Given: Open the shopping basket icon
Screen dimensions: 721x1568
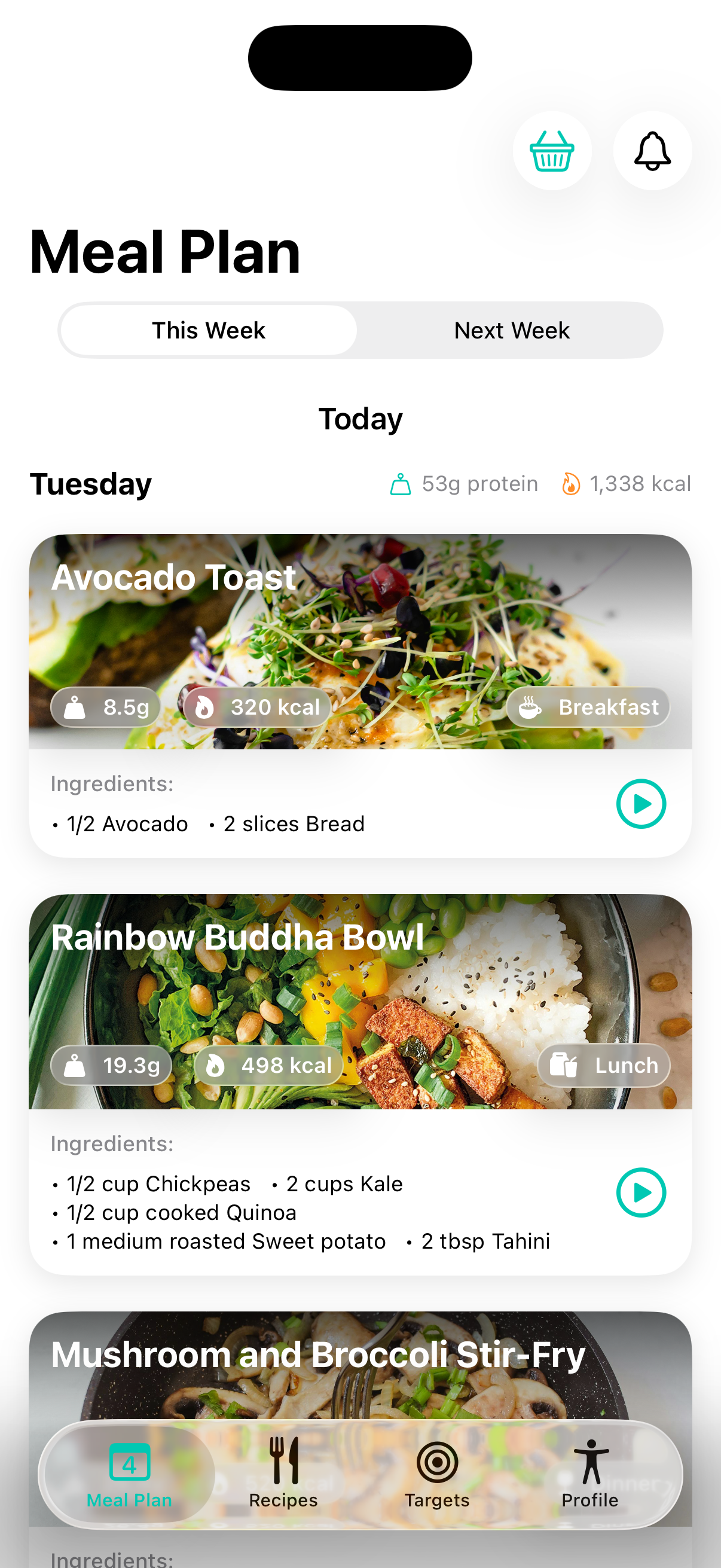Looking at the screenshot, I should (551, 151).
